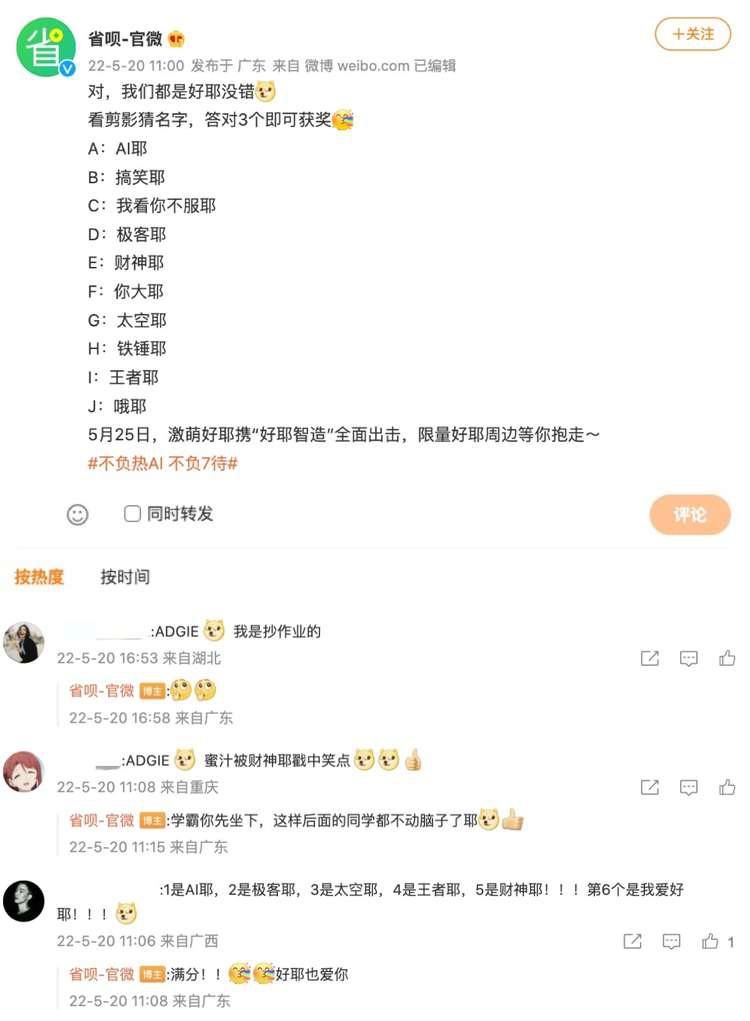Like the Hubei comment from 16:53

727,658
